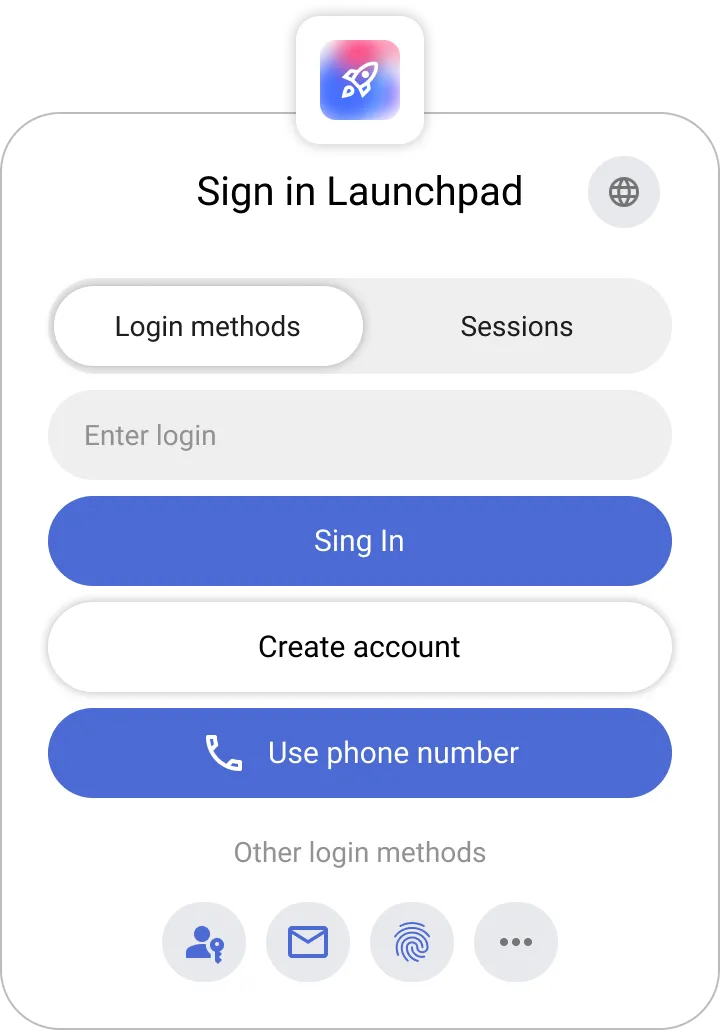This screenshot has width=720, height=1030.
Task: Select the account key login icon
Action: coord(204,941)
